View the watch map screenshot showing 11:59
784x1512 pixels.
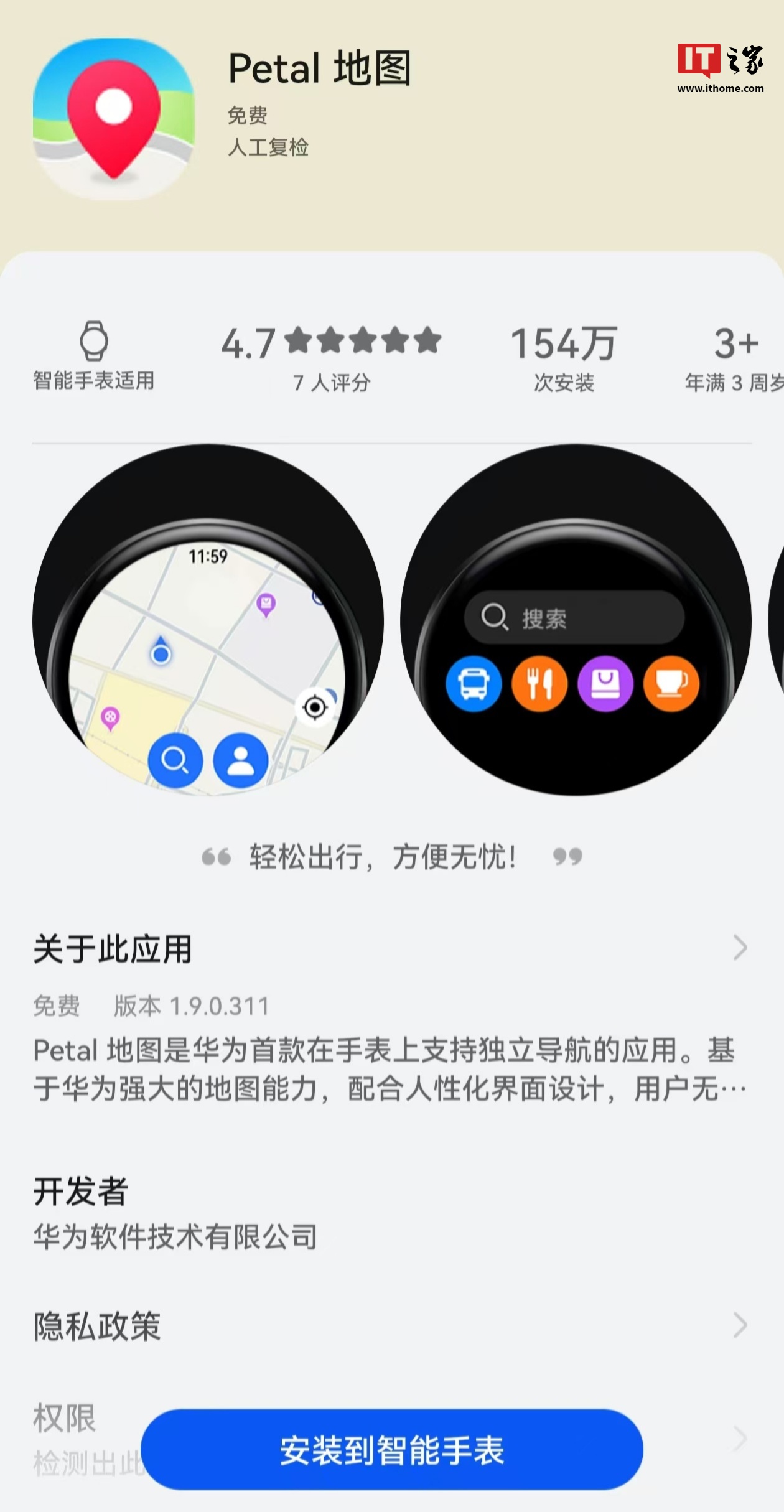pyautogui.click(x=208, y=620)
